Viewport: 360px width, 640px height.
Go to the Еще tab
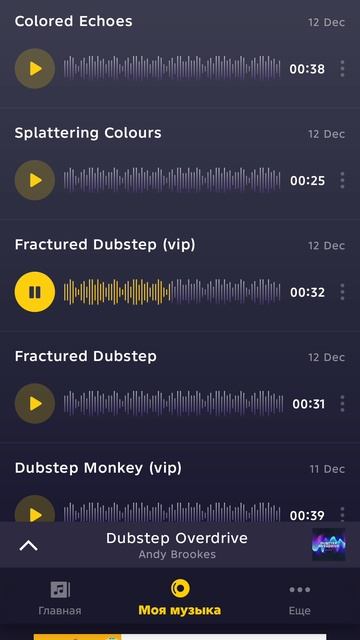(x=300, y=599)
